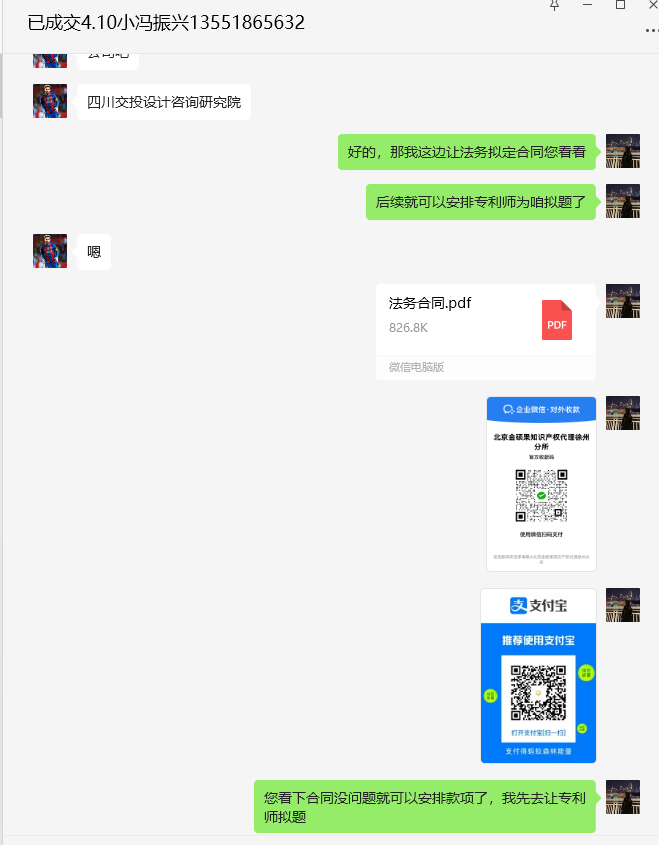View the 企业微信 对外收款 payment image
Image resolution: width=659 pixels, height=845 pixels.
(541, 484)
